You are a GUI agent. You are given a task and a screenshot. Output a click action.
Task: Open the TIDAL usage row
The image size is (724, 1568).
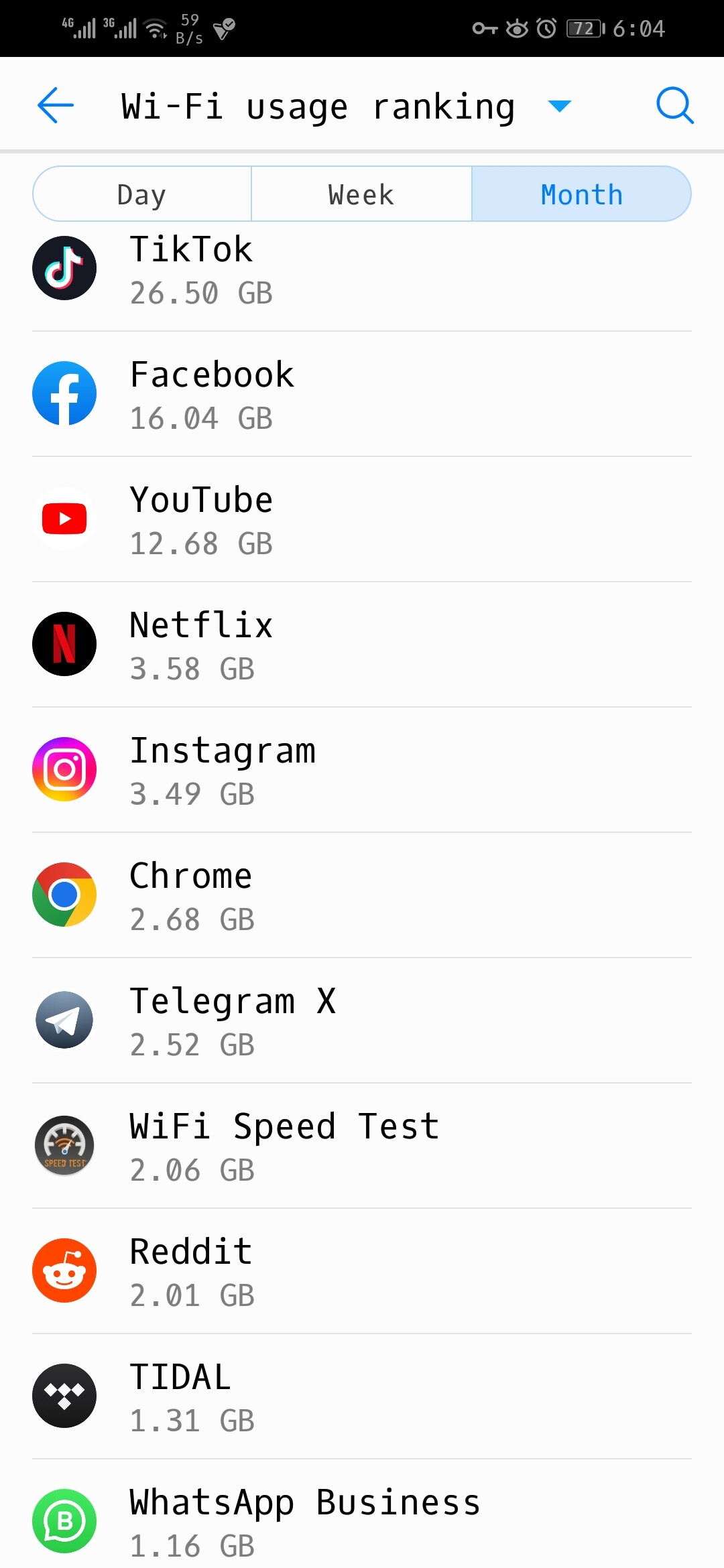tap(362, 1397)
